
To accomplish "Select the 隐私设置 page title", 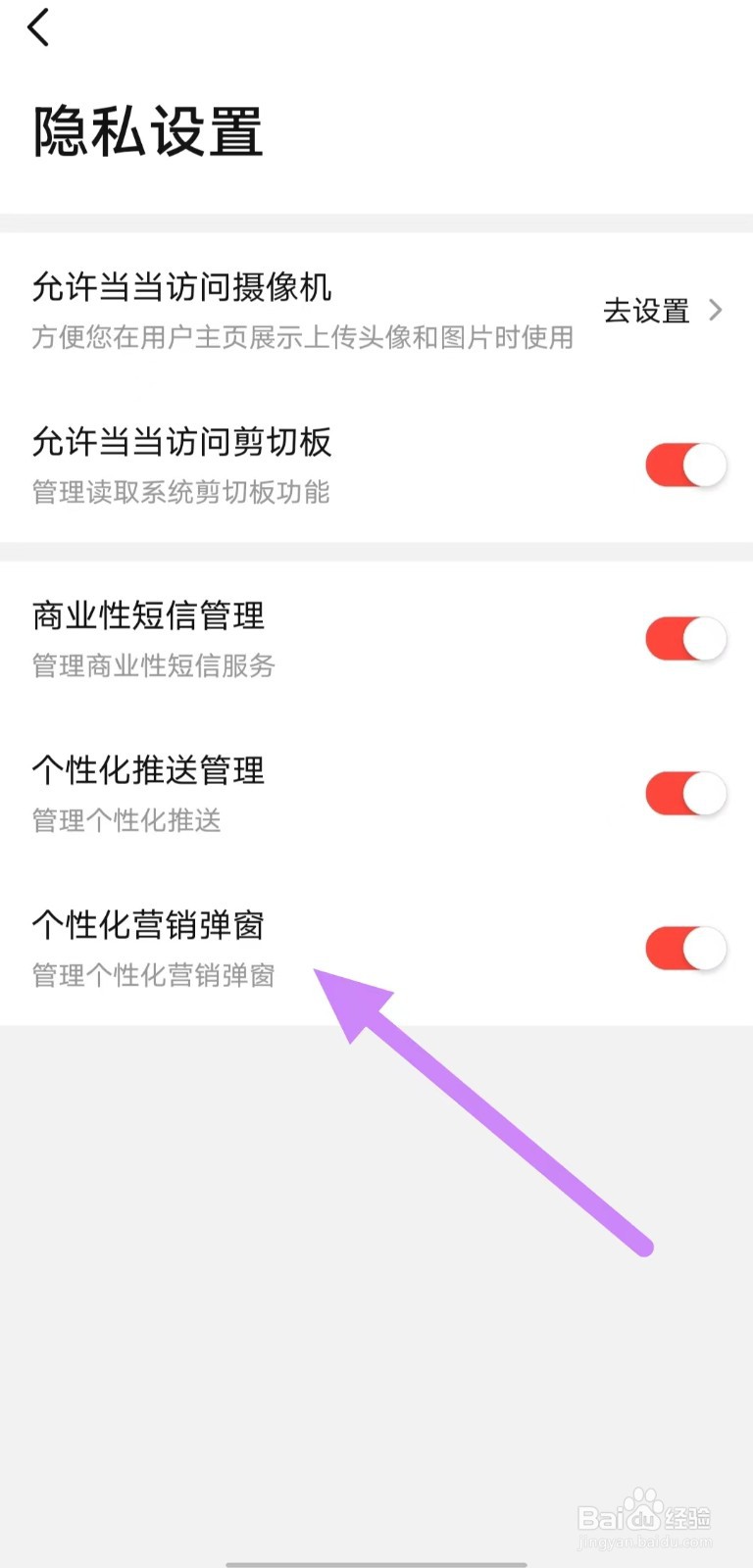I will coord(147,130).
